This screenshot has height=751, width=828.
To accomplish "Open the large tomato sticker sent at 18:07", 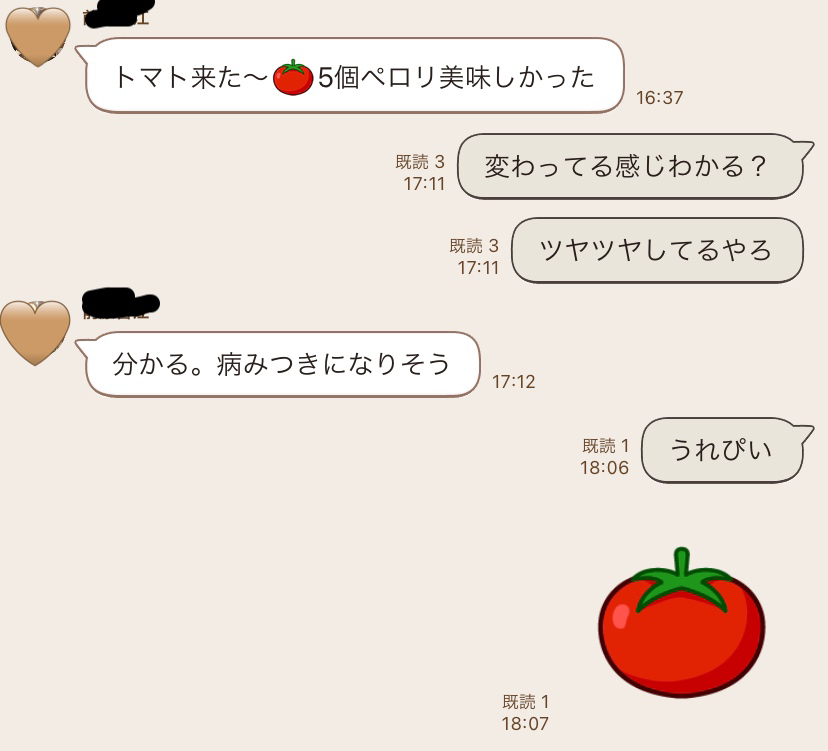I will (681, 622).
